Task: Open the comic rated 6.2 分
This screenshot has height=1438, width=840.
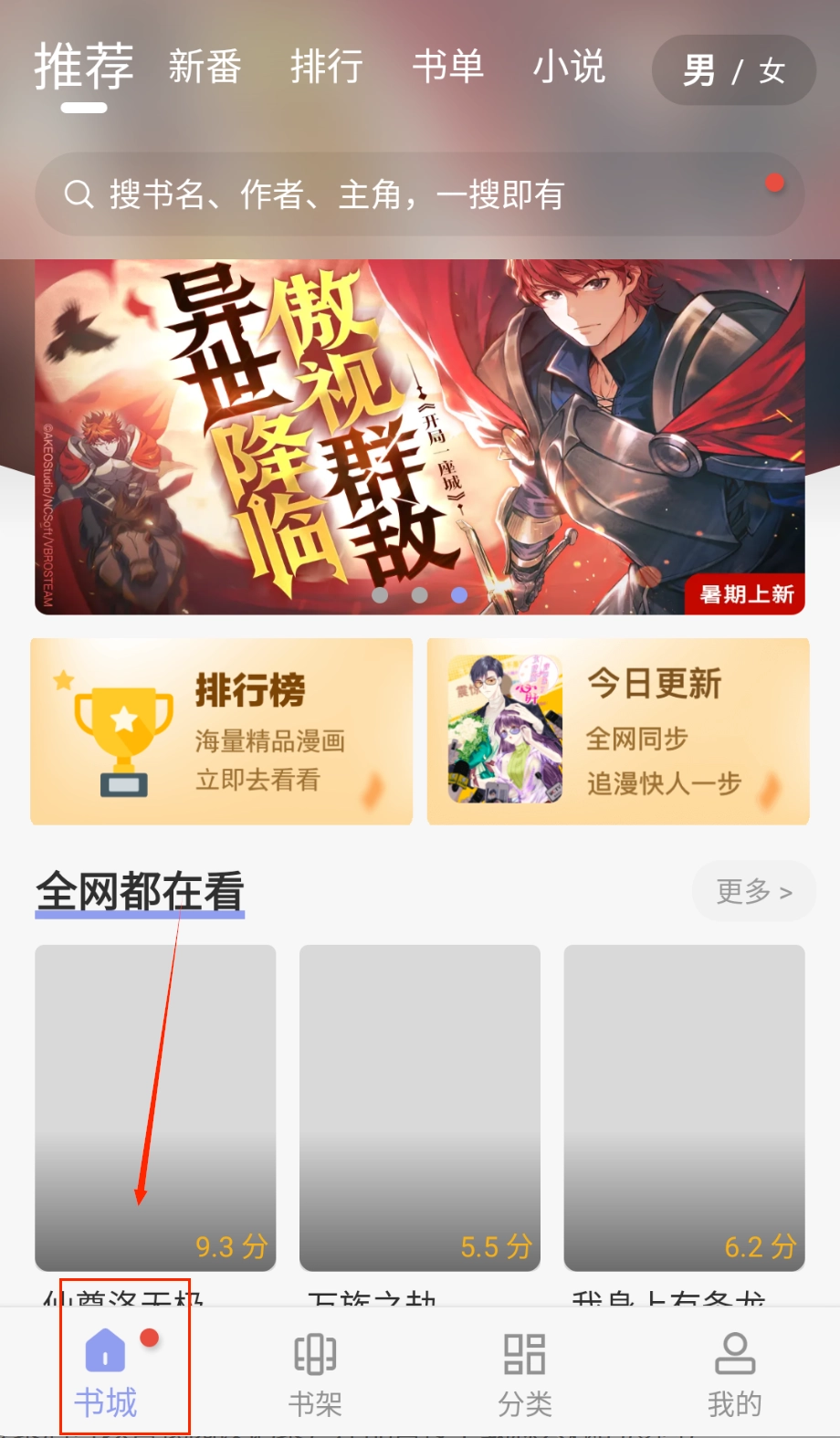Action: pyautogui.click(x=684, y=1107)
